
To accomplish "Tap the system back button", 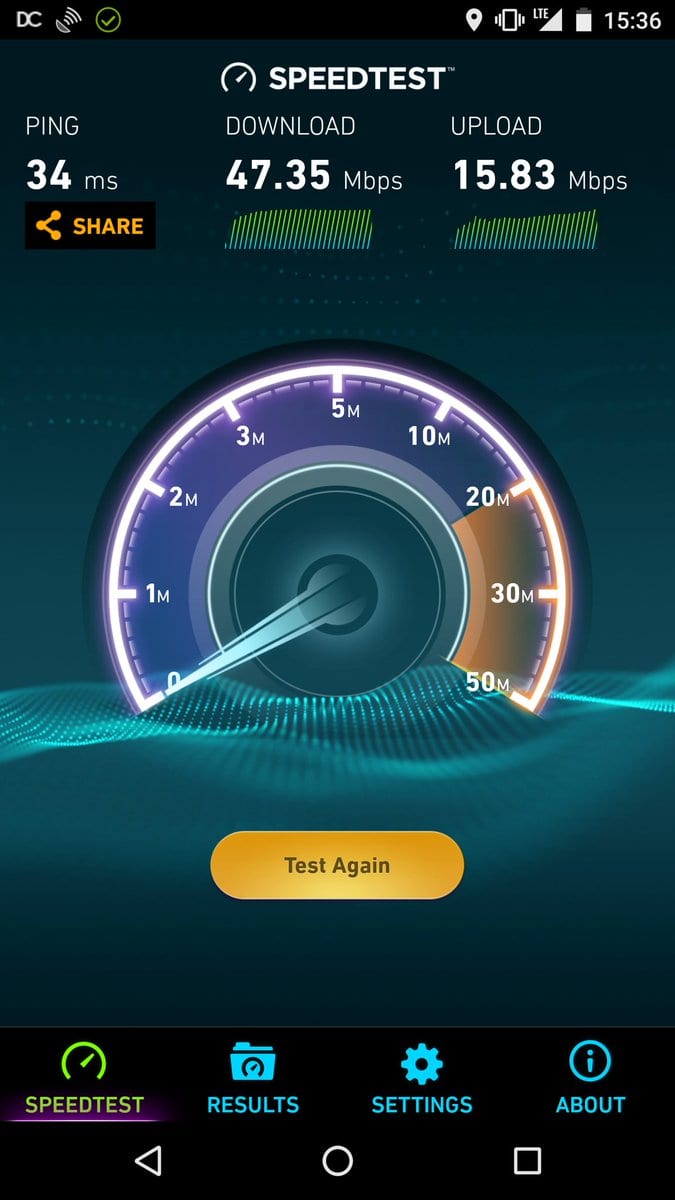I will [148, 1160].
